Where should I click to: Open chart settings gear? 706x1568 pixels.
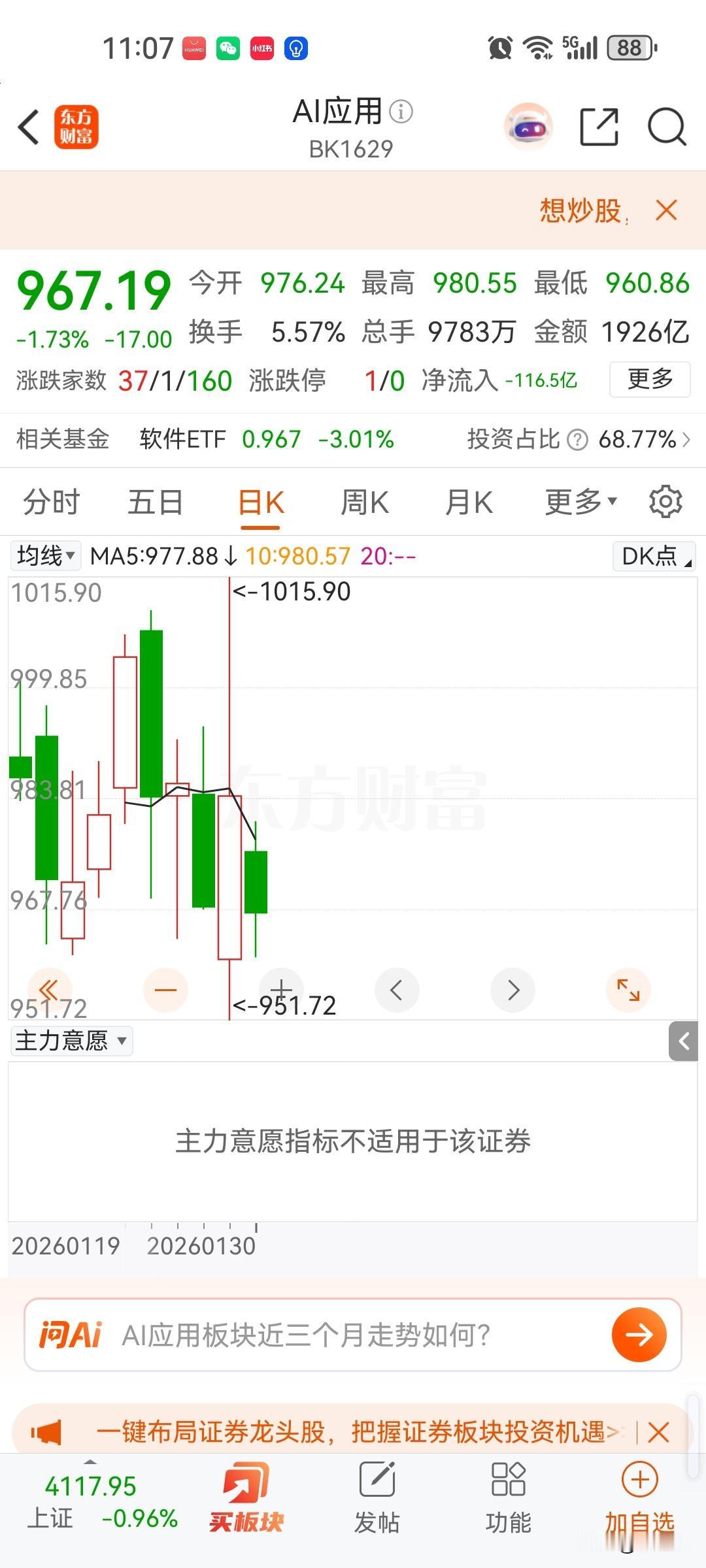point(665,501)
